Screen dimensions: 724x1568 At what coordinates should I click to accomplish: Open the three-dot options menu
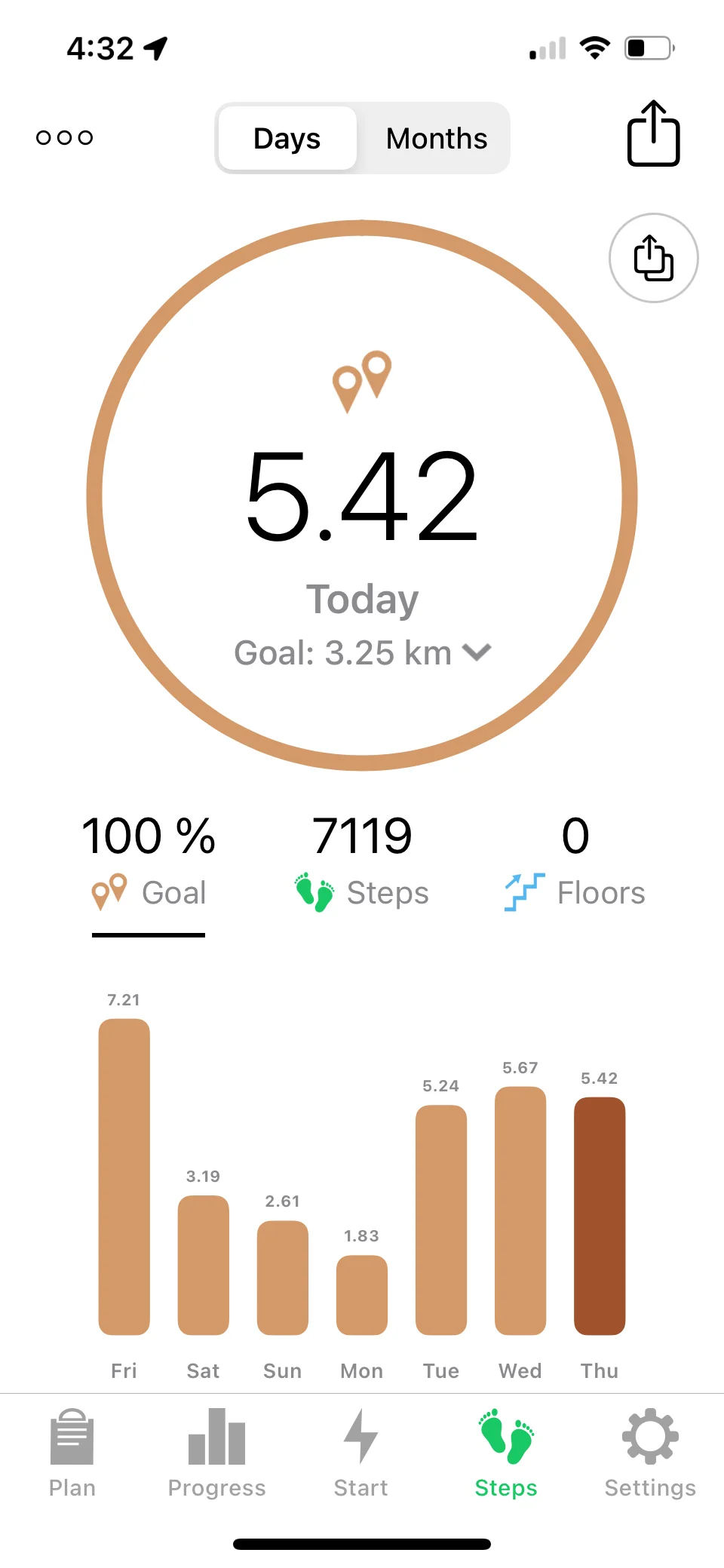[x=65, y=137]
